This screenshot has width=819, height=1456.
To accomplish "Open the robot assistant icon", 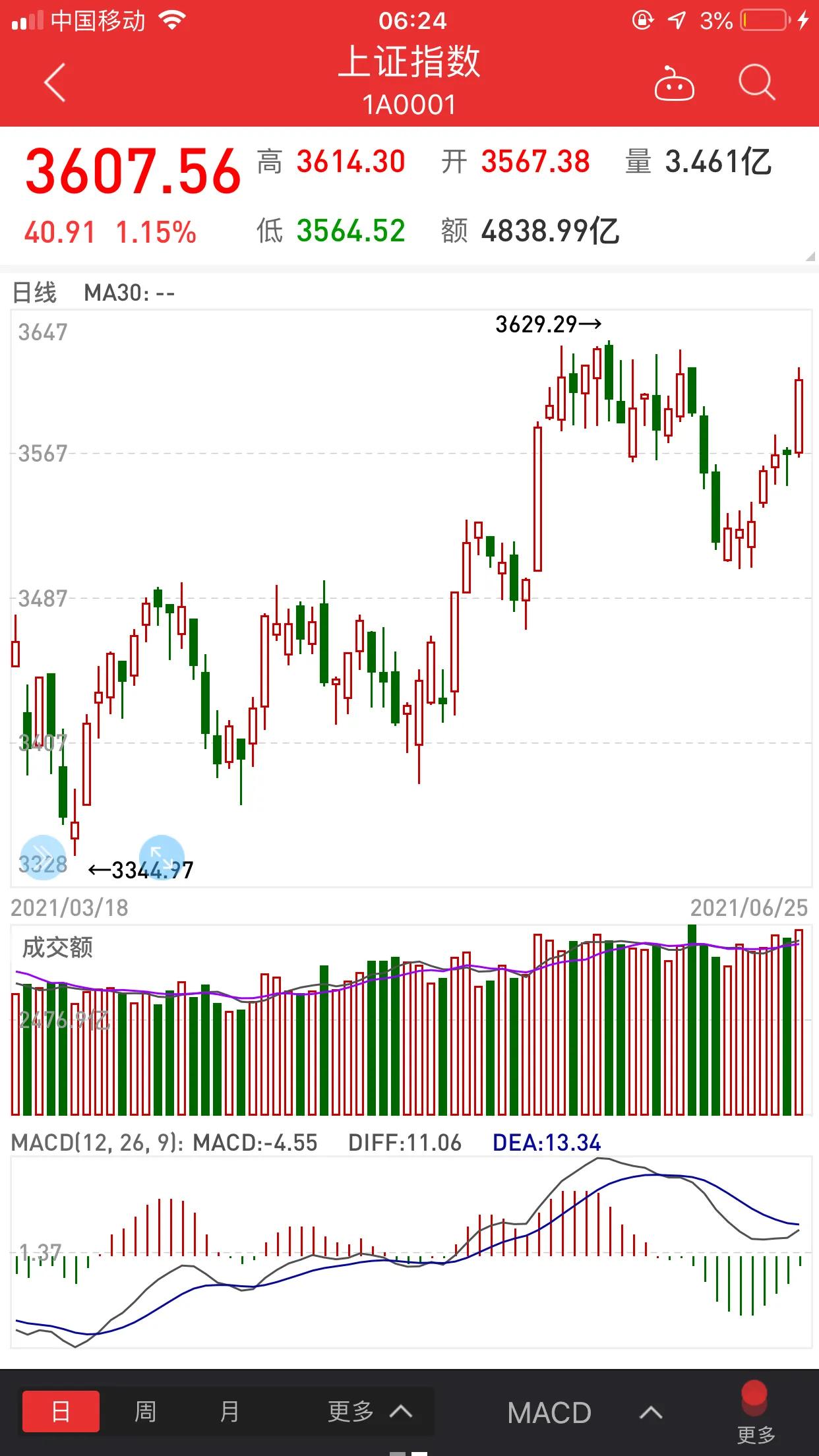I will point(674,84).
